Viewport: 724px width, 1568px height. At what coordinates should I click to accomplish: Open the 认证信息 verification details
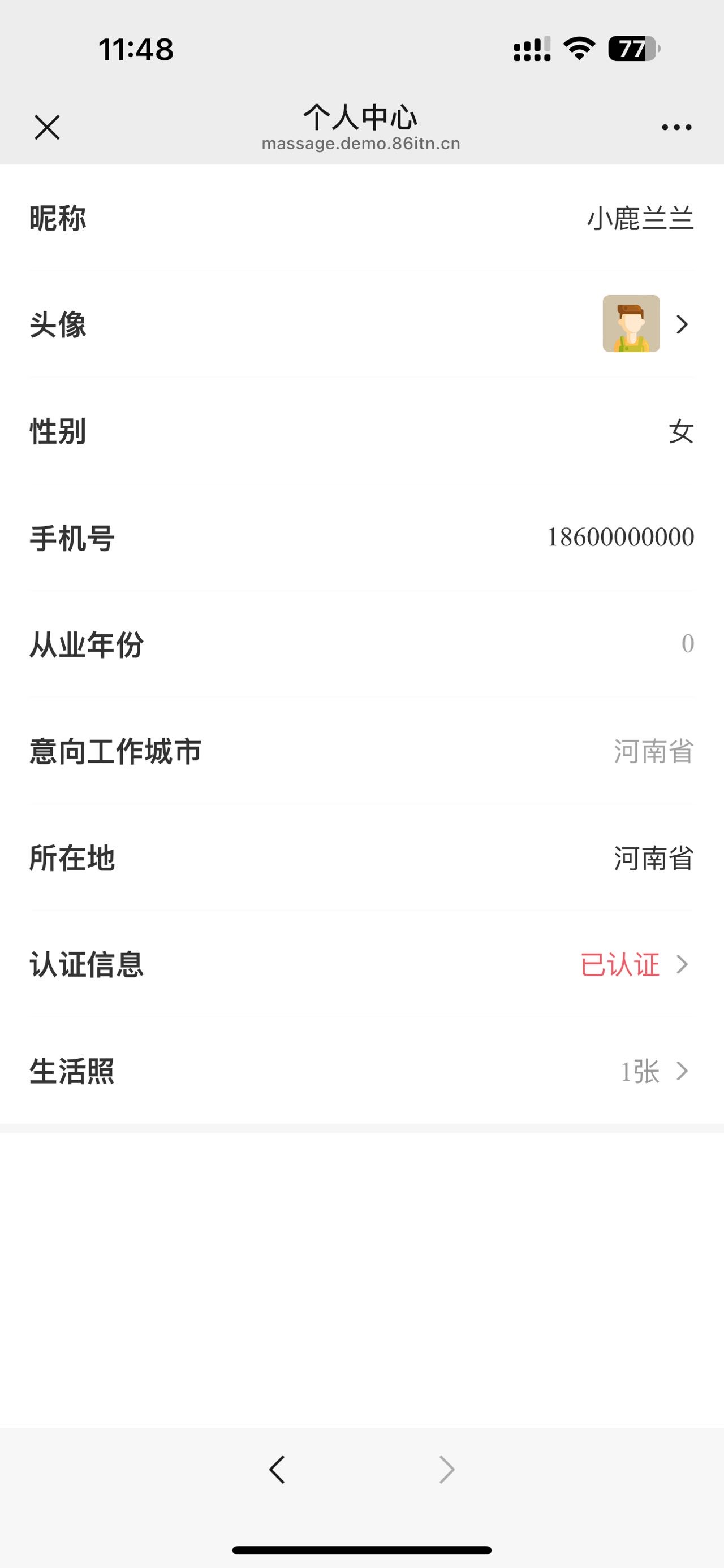(x=633, y=965)
